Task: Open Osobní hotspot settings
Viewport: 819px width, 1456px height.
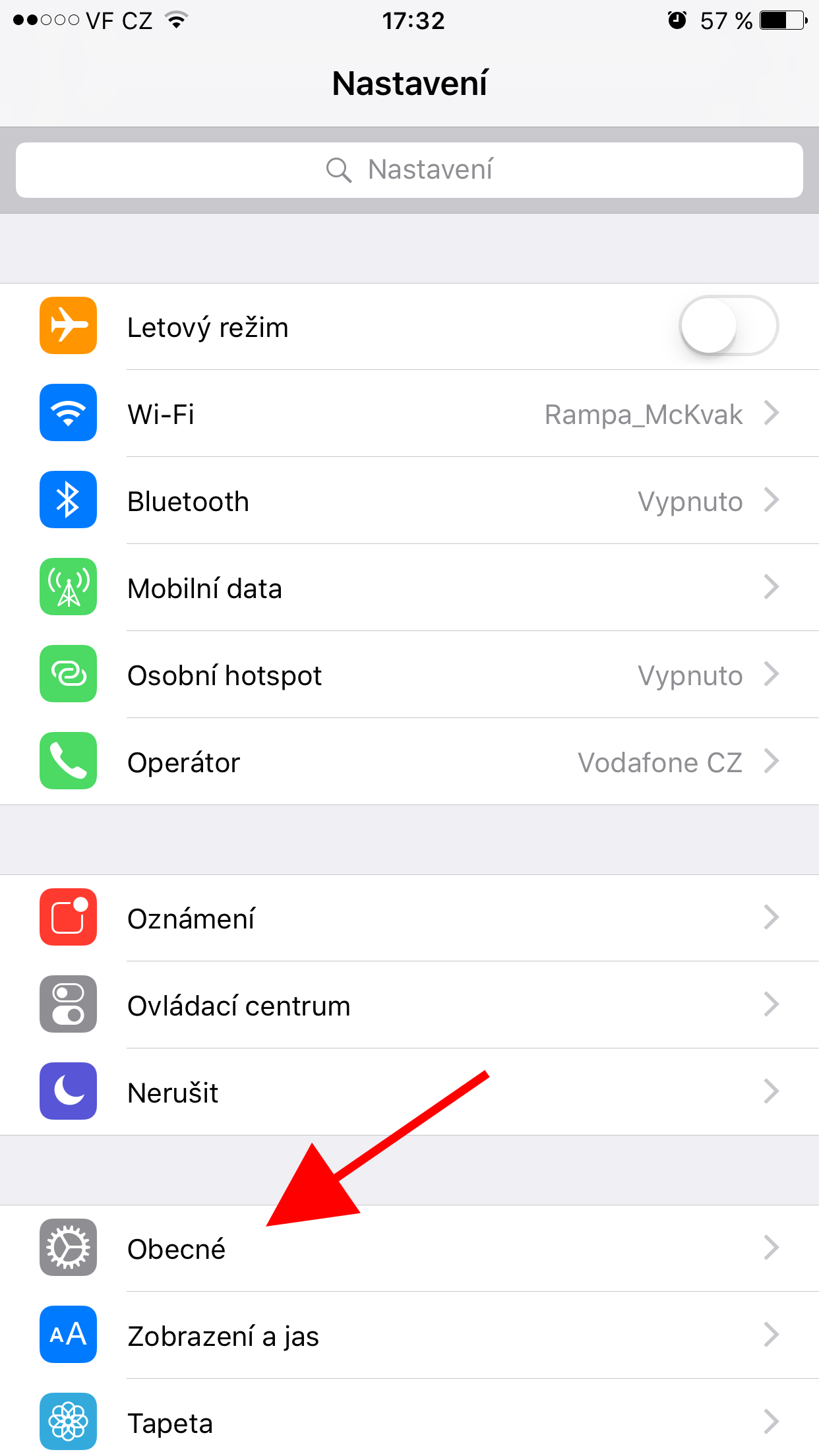Action: (x=409, y=675)
